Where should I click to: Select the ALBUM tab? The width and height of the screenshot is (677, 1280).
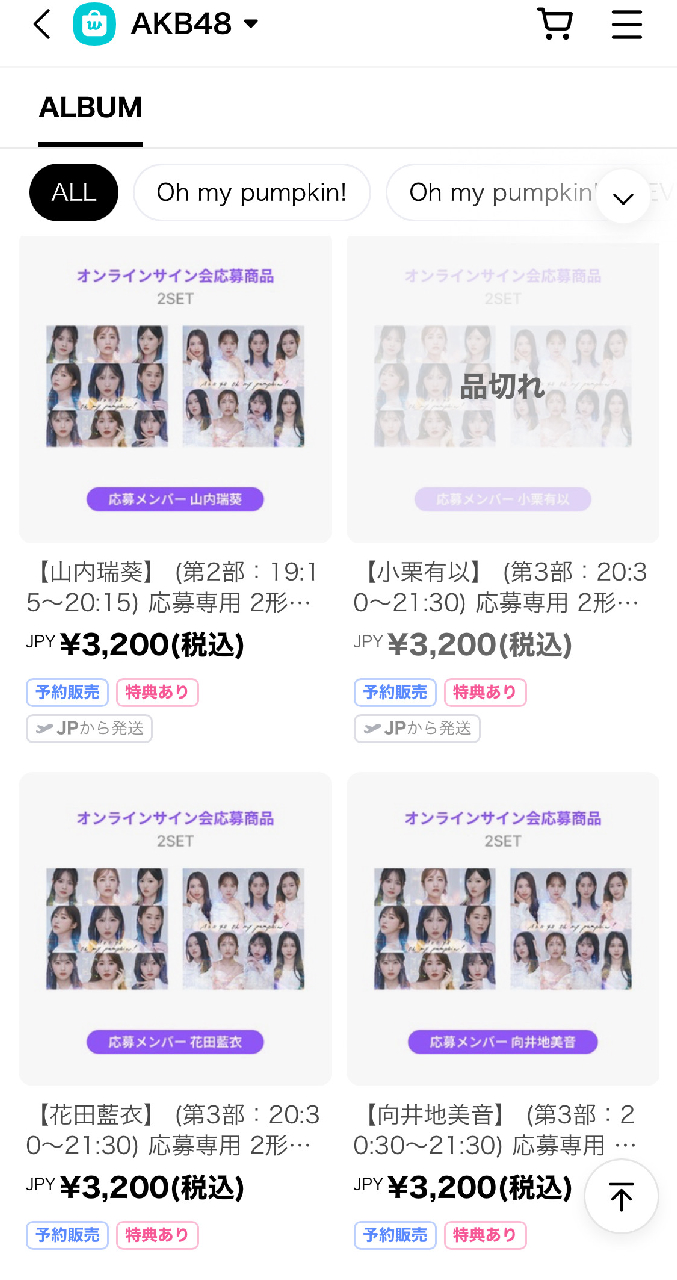(x=90, y=107)
